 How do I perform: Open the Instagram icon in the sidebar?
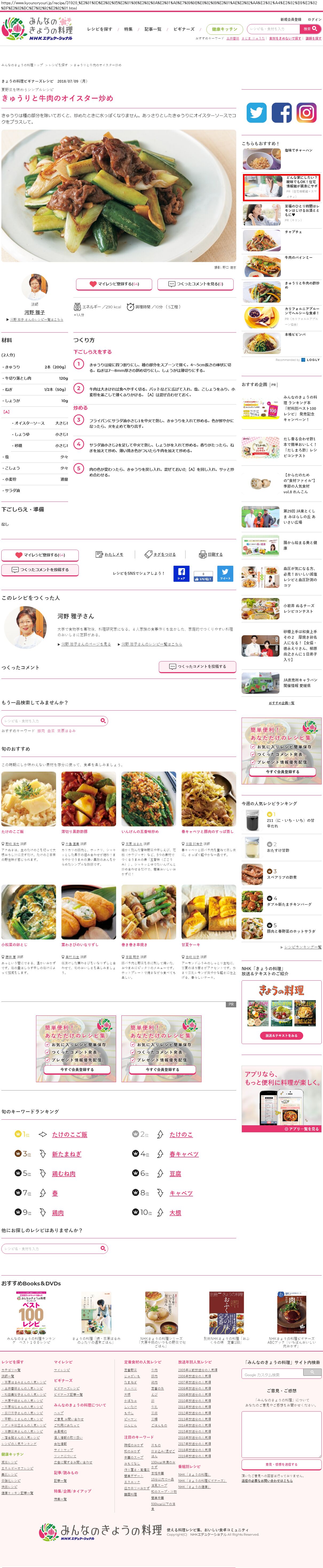pos(306,113)
